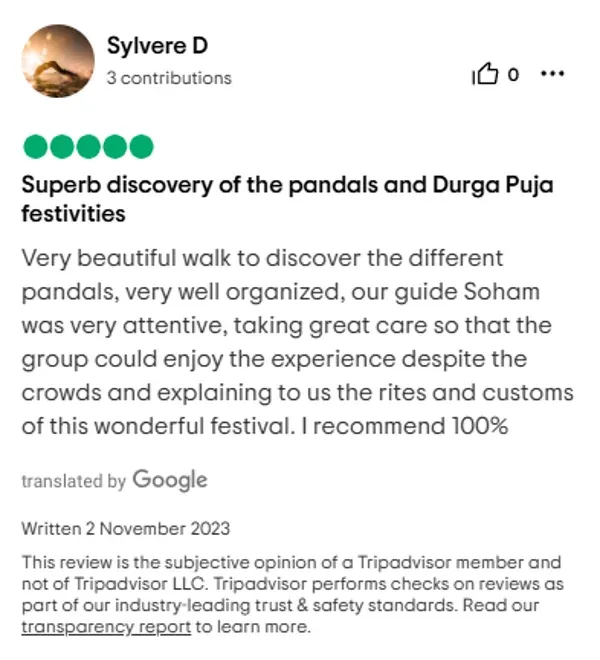Screen dimensions: 600x660
Task: Open Sylvere D's profile picture
Action: pos(57,61)
